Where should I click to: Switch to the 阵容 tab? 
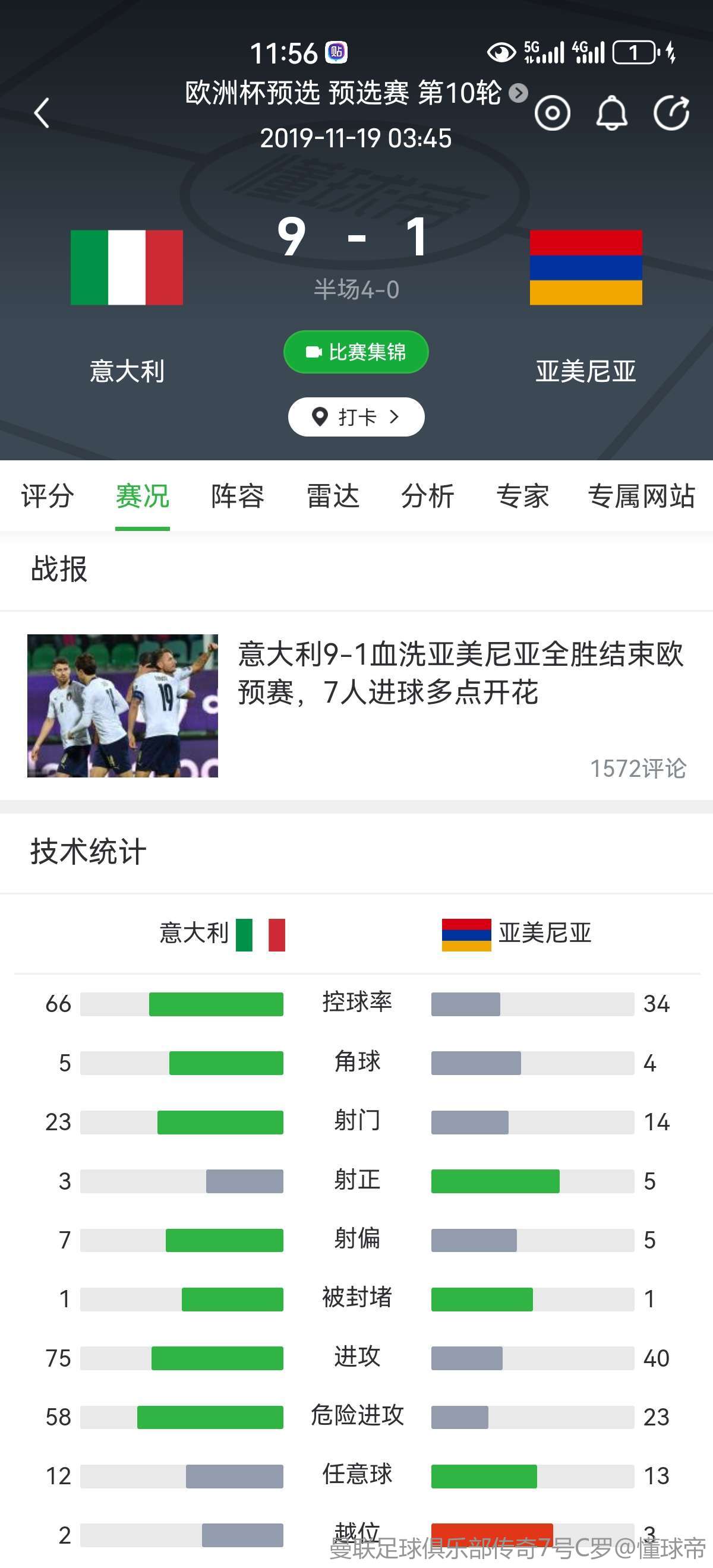(x=238, y=496)
